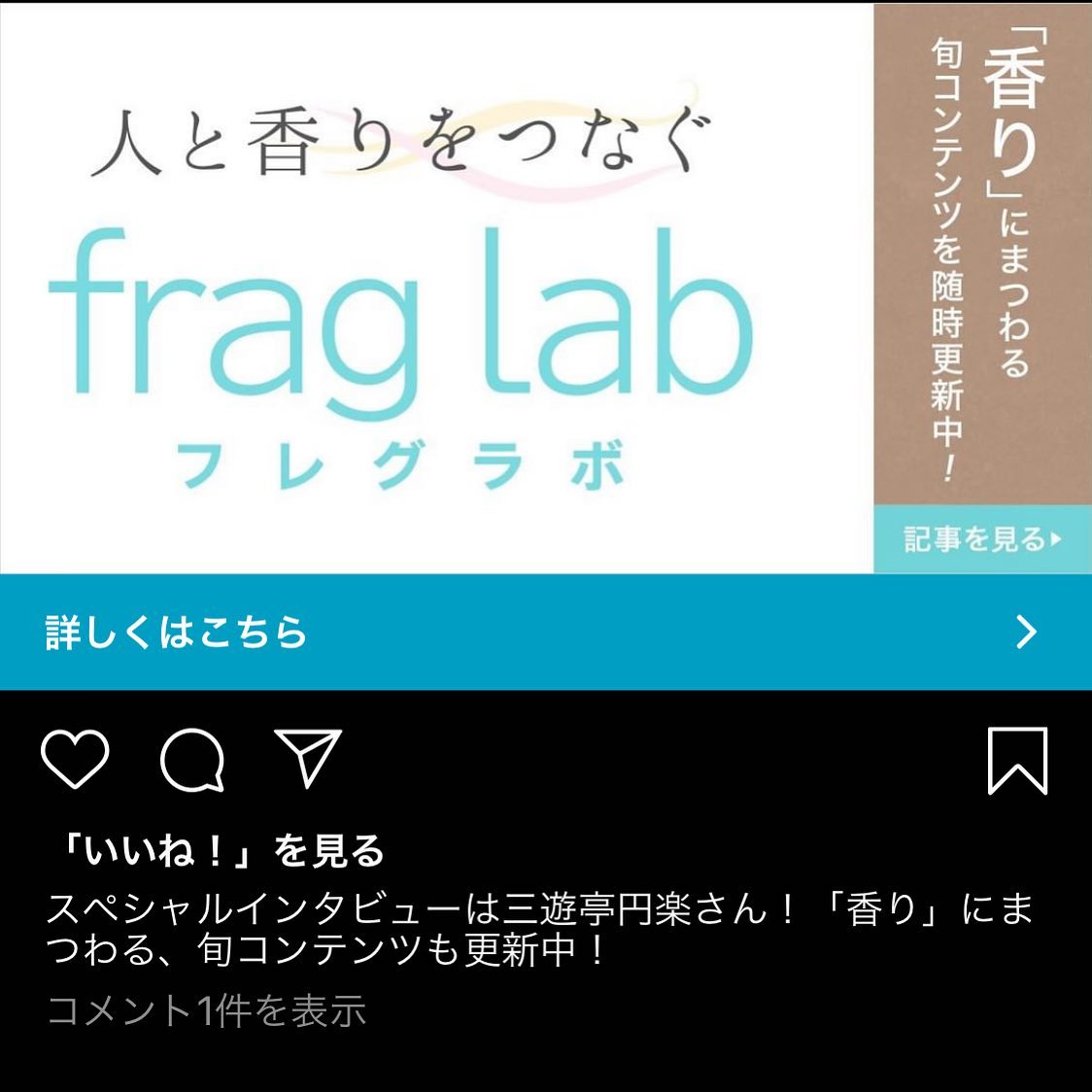
Task: Bookmark this frag lab post
Action: click(x=1017, y=760)
